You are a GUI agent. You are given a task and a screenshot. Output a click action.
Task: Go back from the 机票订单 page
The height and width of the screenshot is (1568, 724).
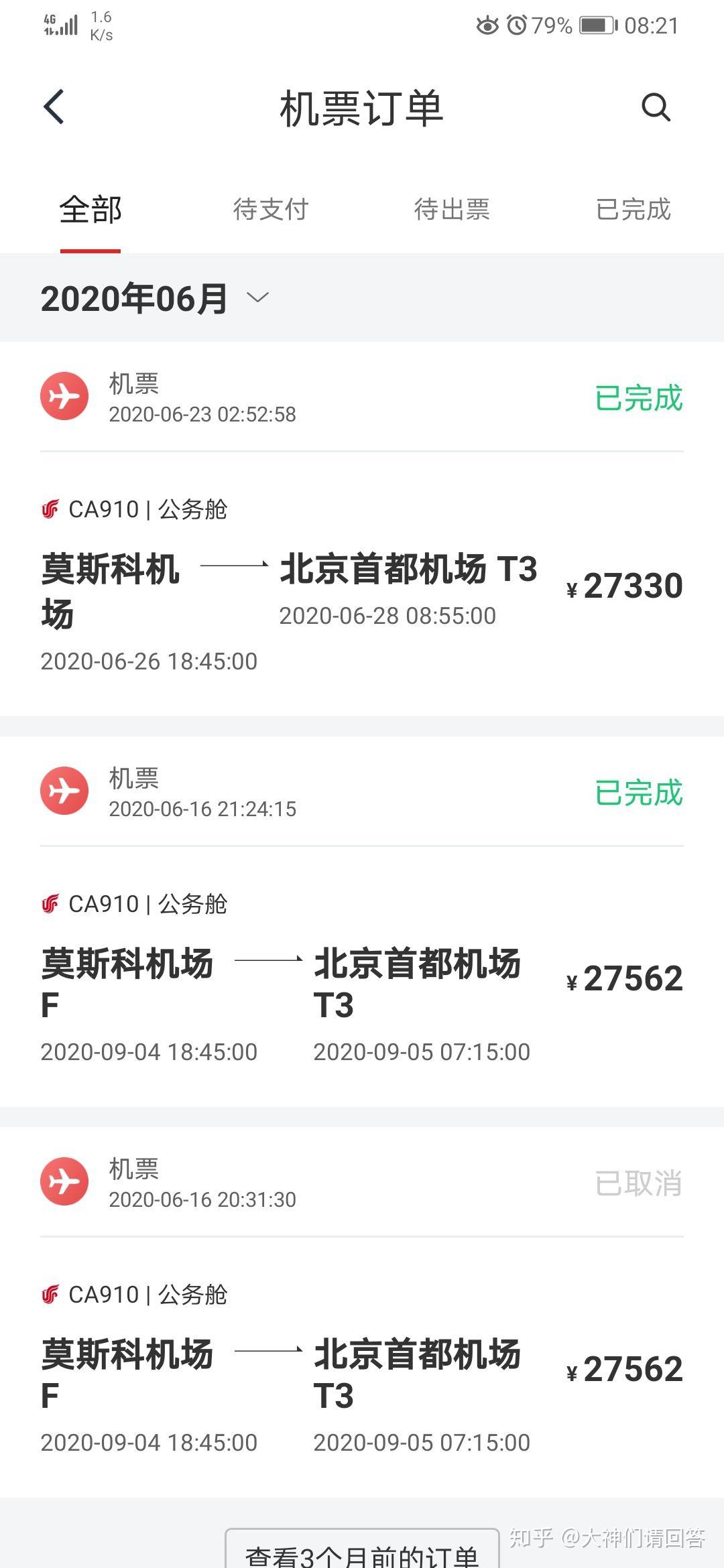[54, 107]
